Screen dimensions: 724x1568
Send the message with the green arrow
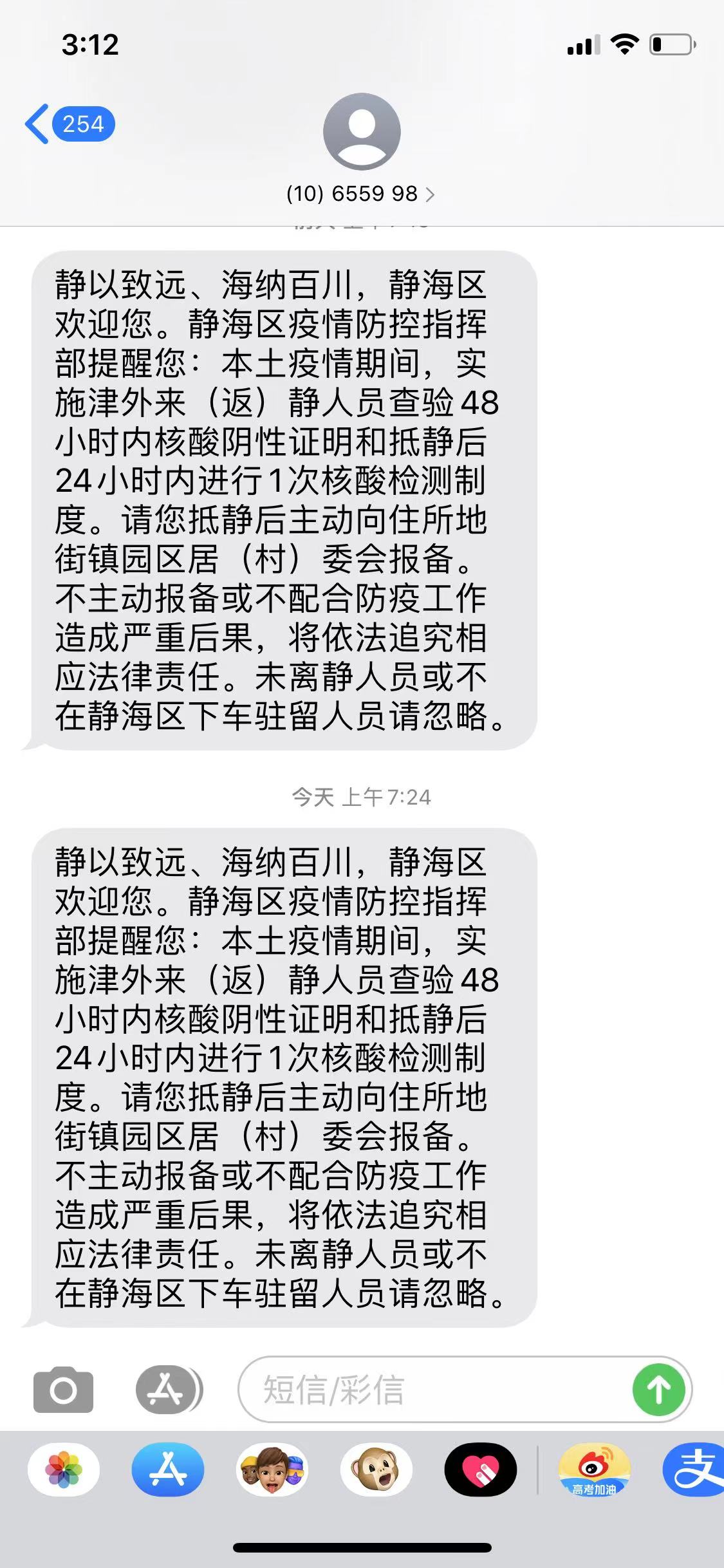tap(658, 1389)
